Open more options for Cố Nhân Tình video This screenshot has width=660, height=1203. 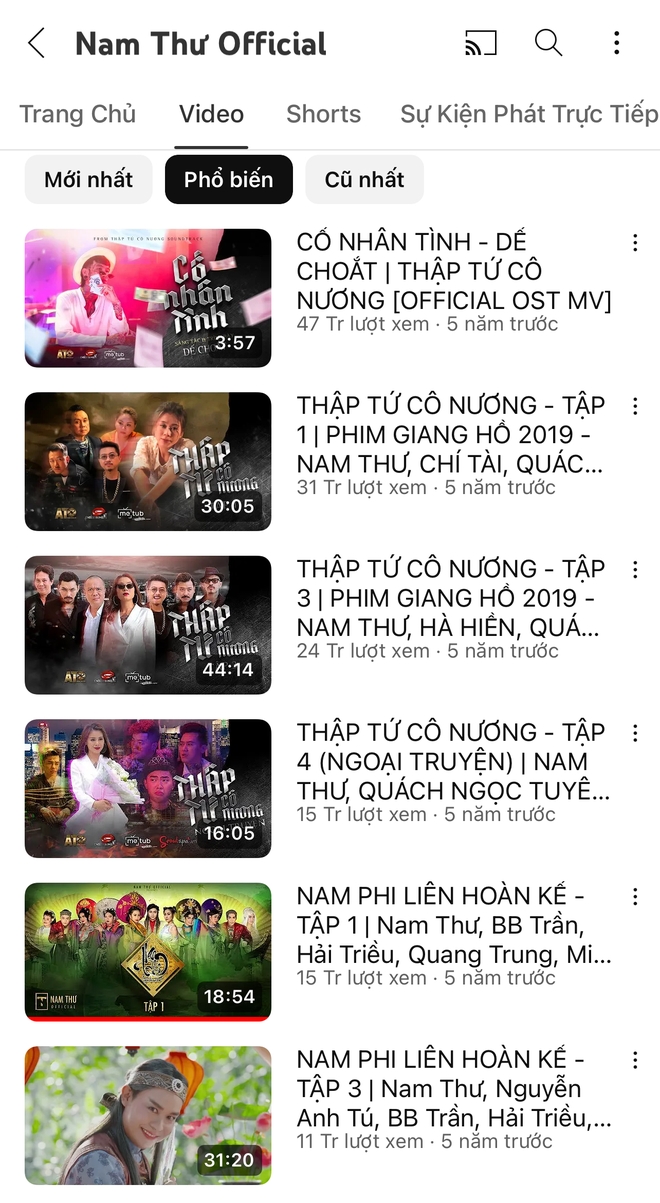pos(634,243)
